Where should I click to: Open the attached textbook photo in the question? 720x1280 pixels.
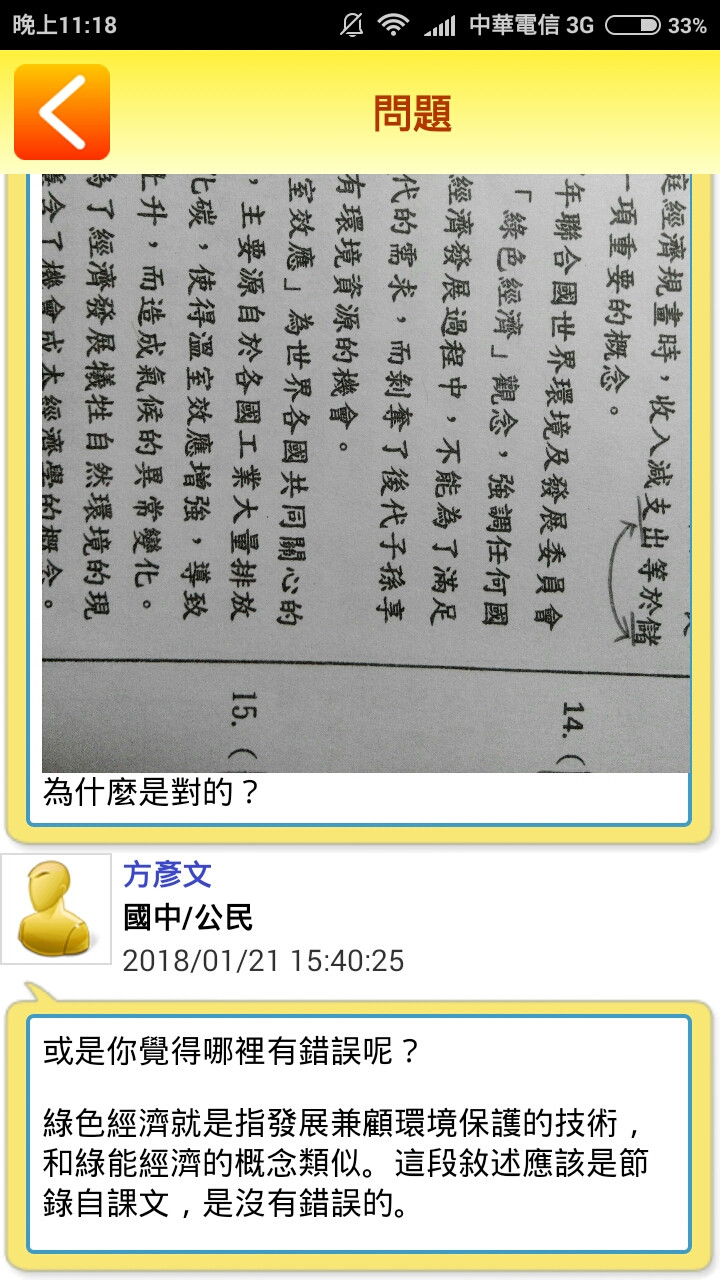[366, 470]
